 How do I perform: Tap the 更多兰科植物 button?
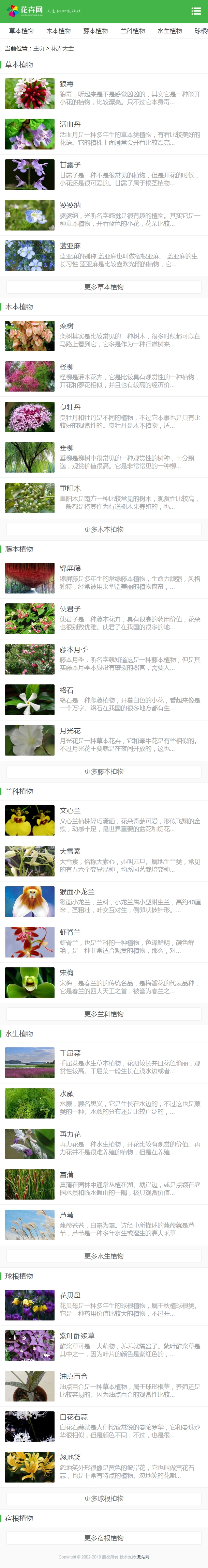(x=104, y=1013)
